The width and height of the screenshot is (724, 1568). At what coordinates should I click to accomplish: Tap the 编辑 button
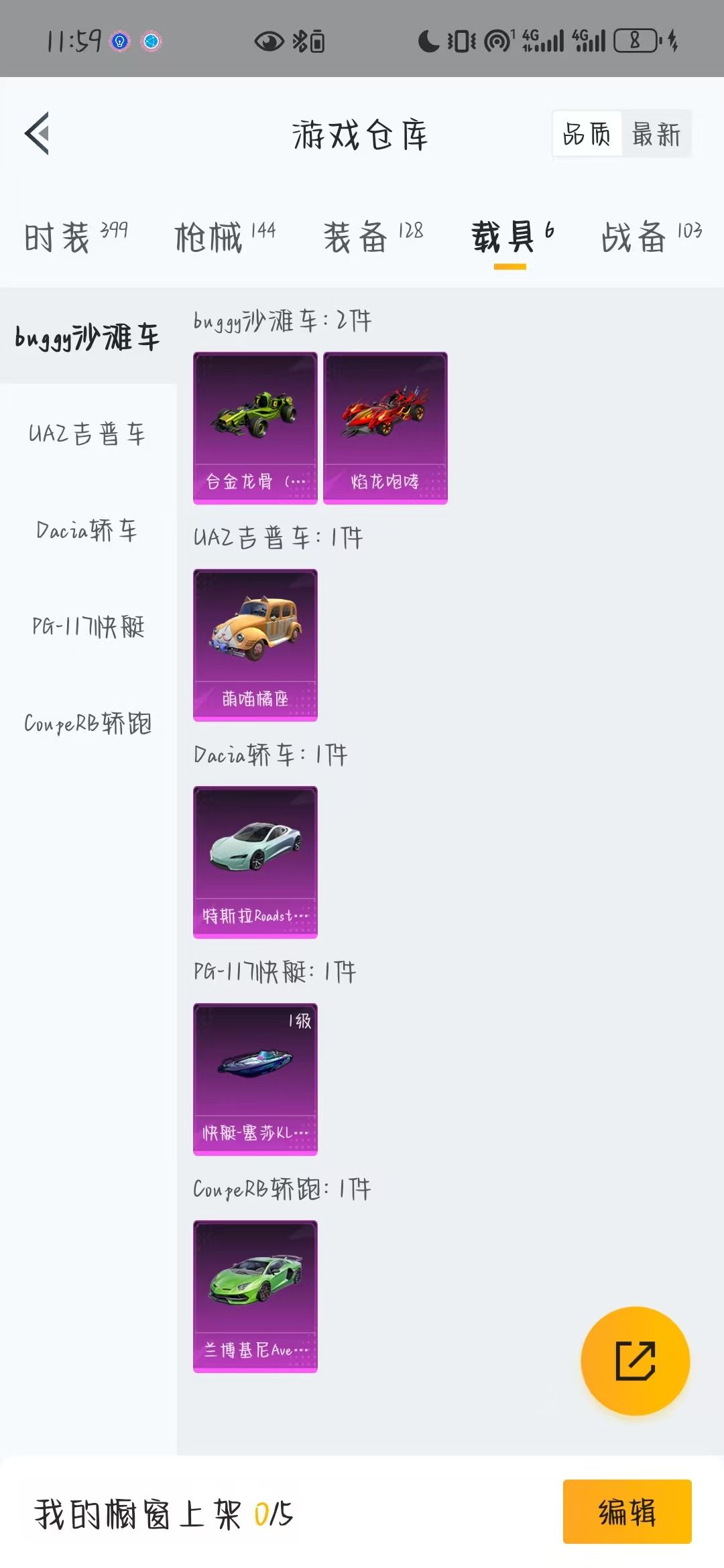click(x=627, y=1512)
